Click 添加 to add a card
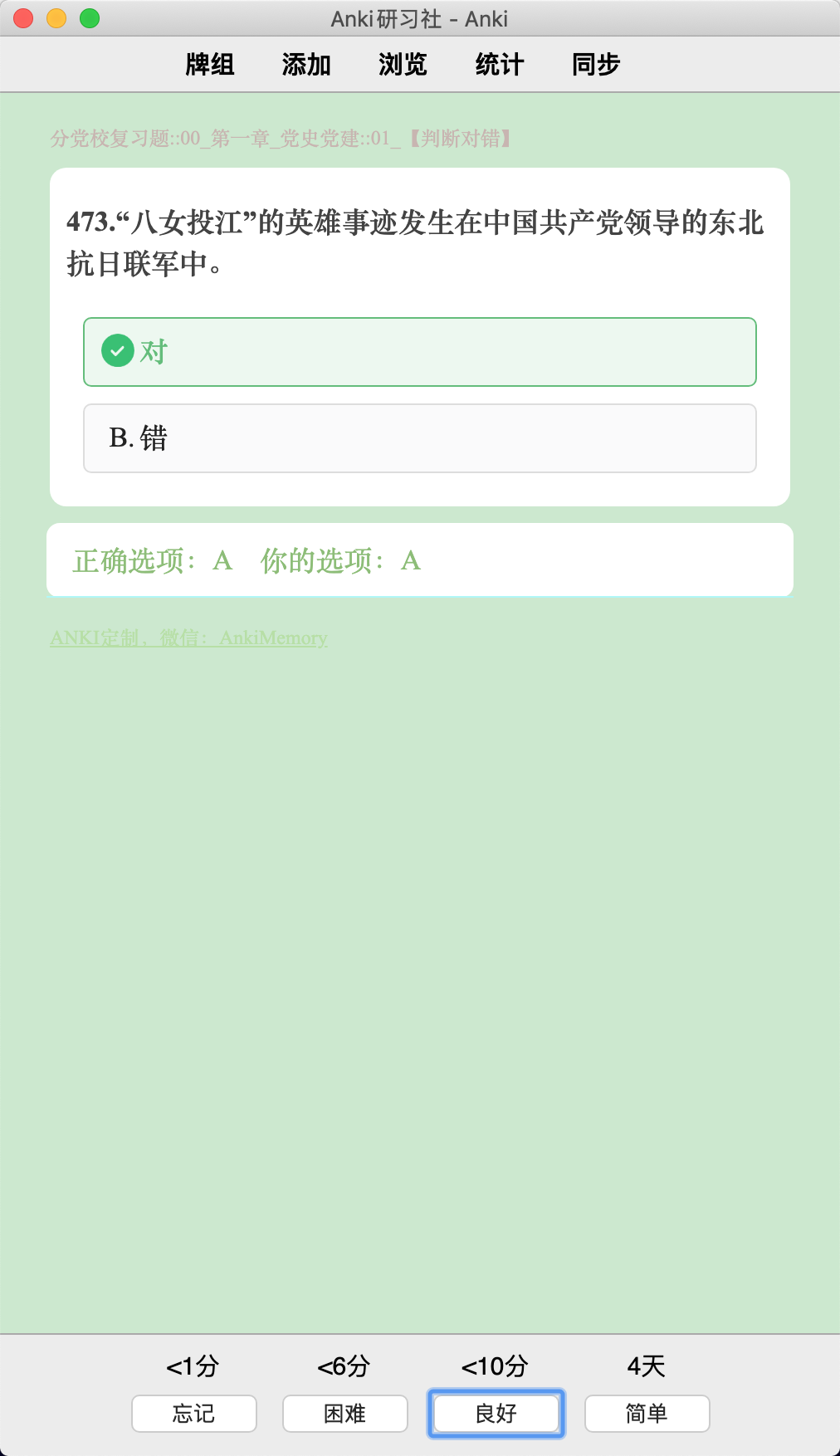 coord(306,64)
